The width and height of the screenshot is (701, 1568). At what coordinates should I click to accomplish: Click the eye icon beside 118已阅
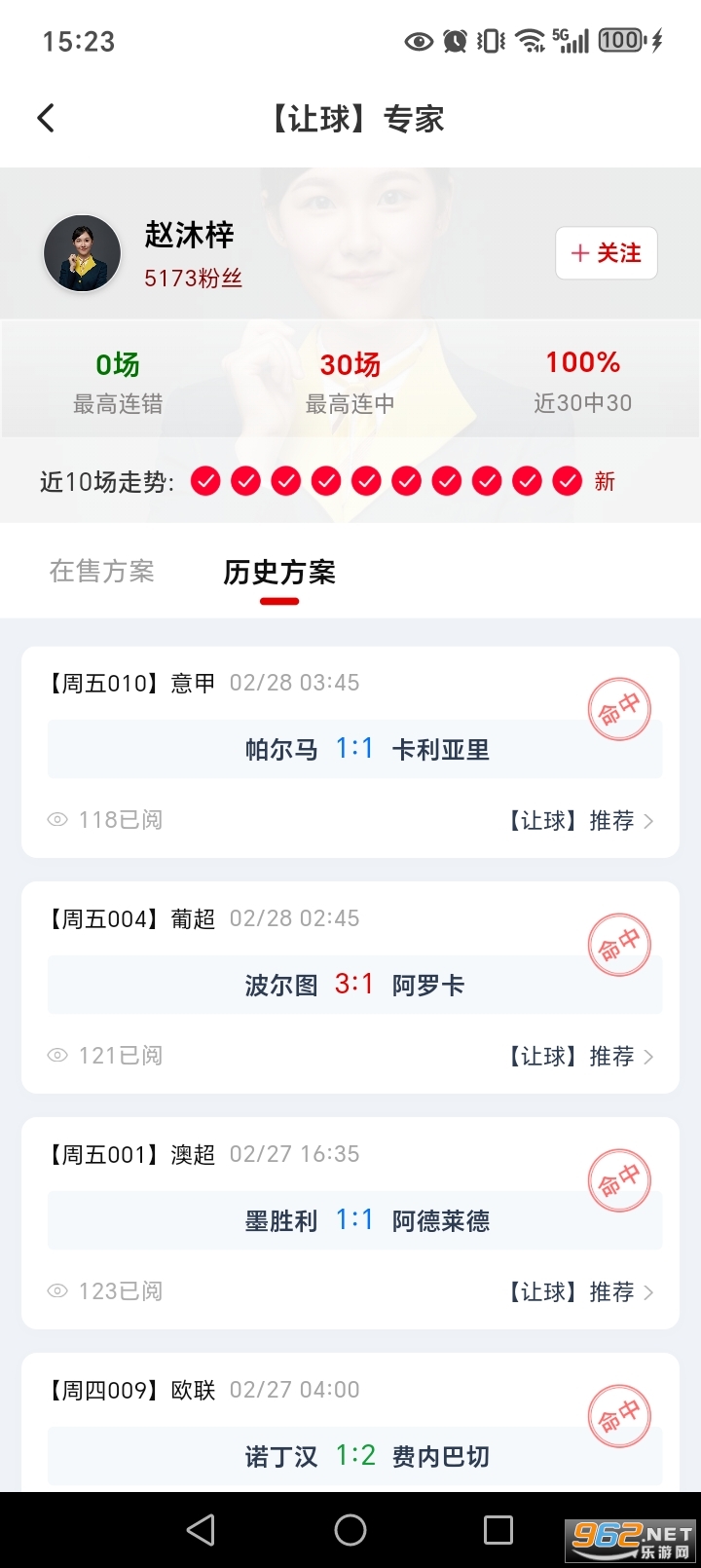point(57,820)
